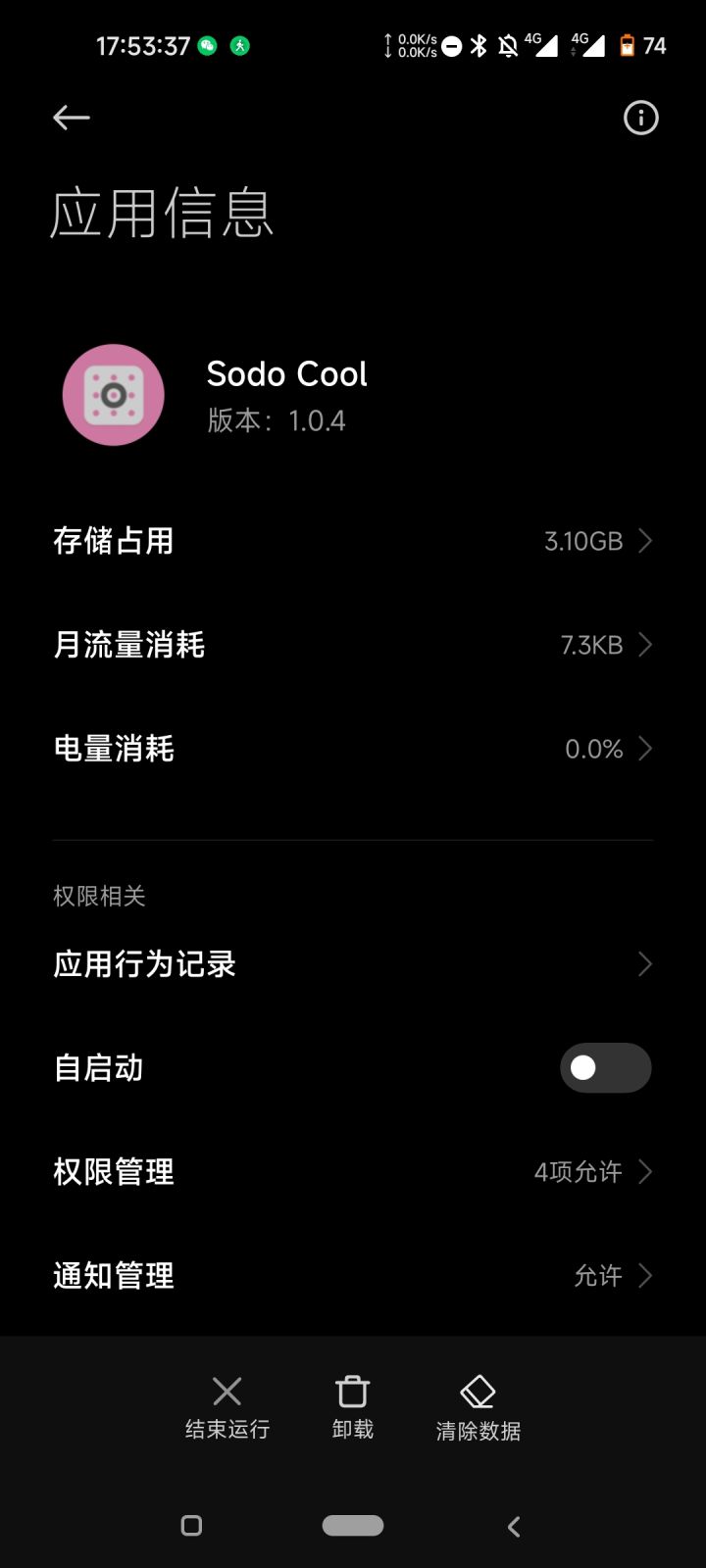Open 电量消耗 battery consumption
The width and height of the screenshot is (706, 1568).
tap(353, 749)
